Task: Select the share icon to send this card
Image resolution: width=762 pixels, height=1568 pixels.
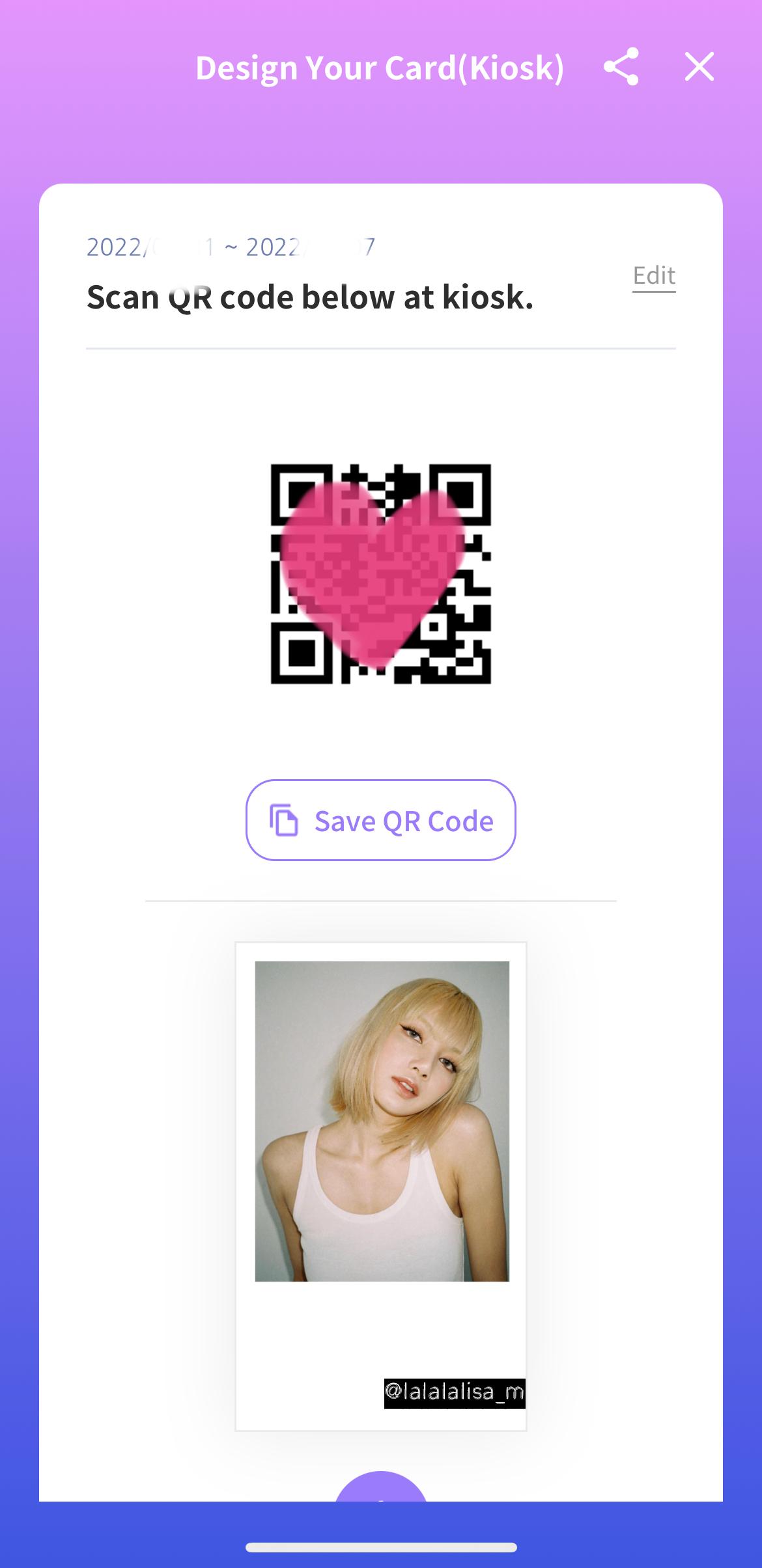Action: [622, 66]
